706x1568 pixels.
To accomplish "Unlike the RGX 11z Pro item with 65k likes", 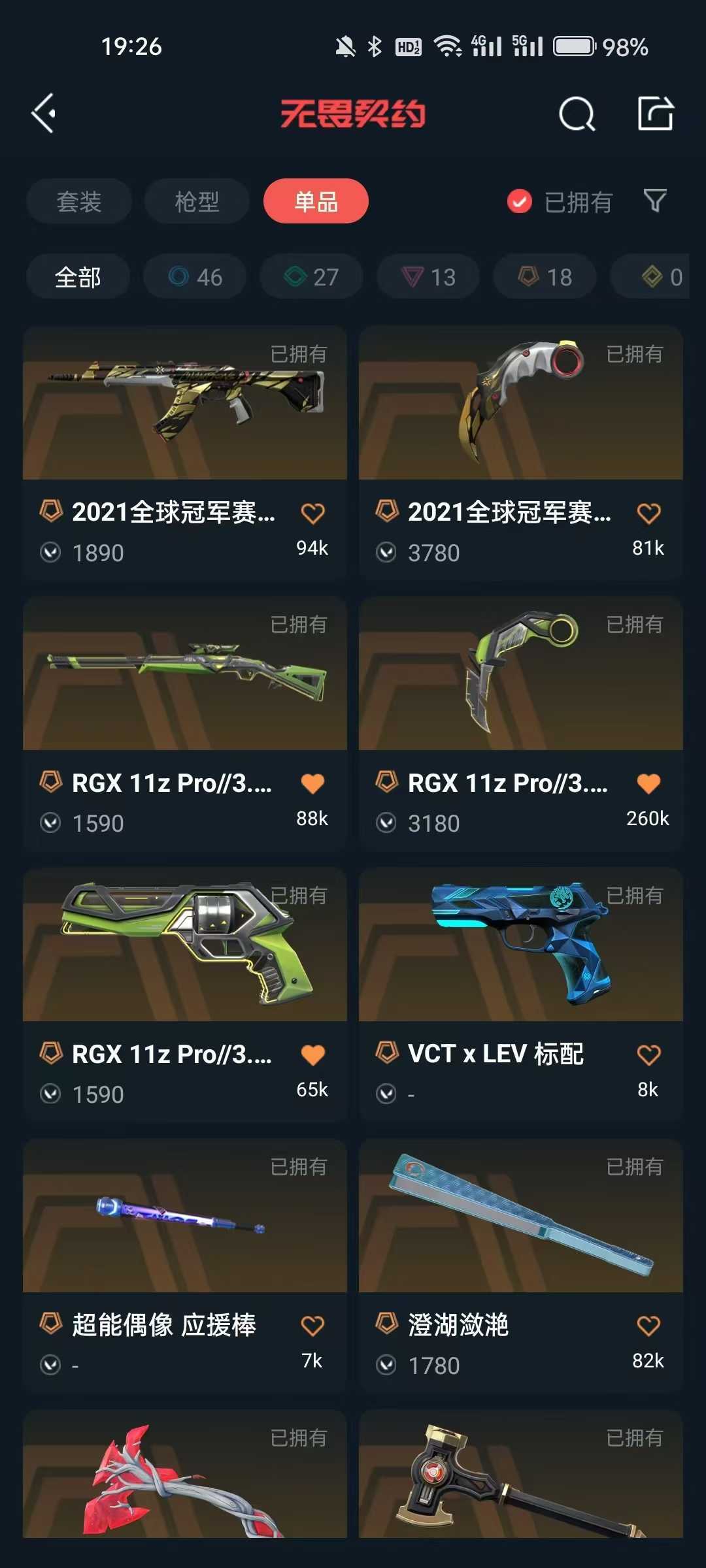I will tap(312, 1054).
